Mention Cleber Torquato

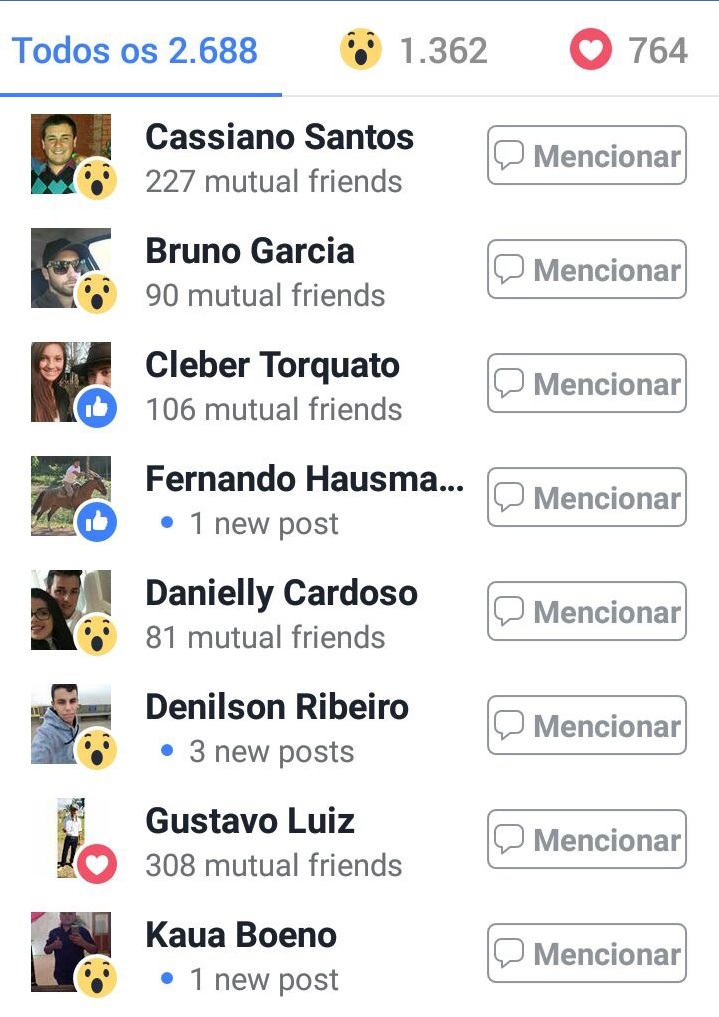pos(587,383)
